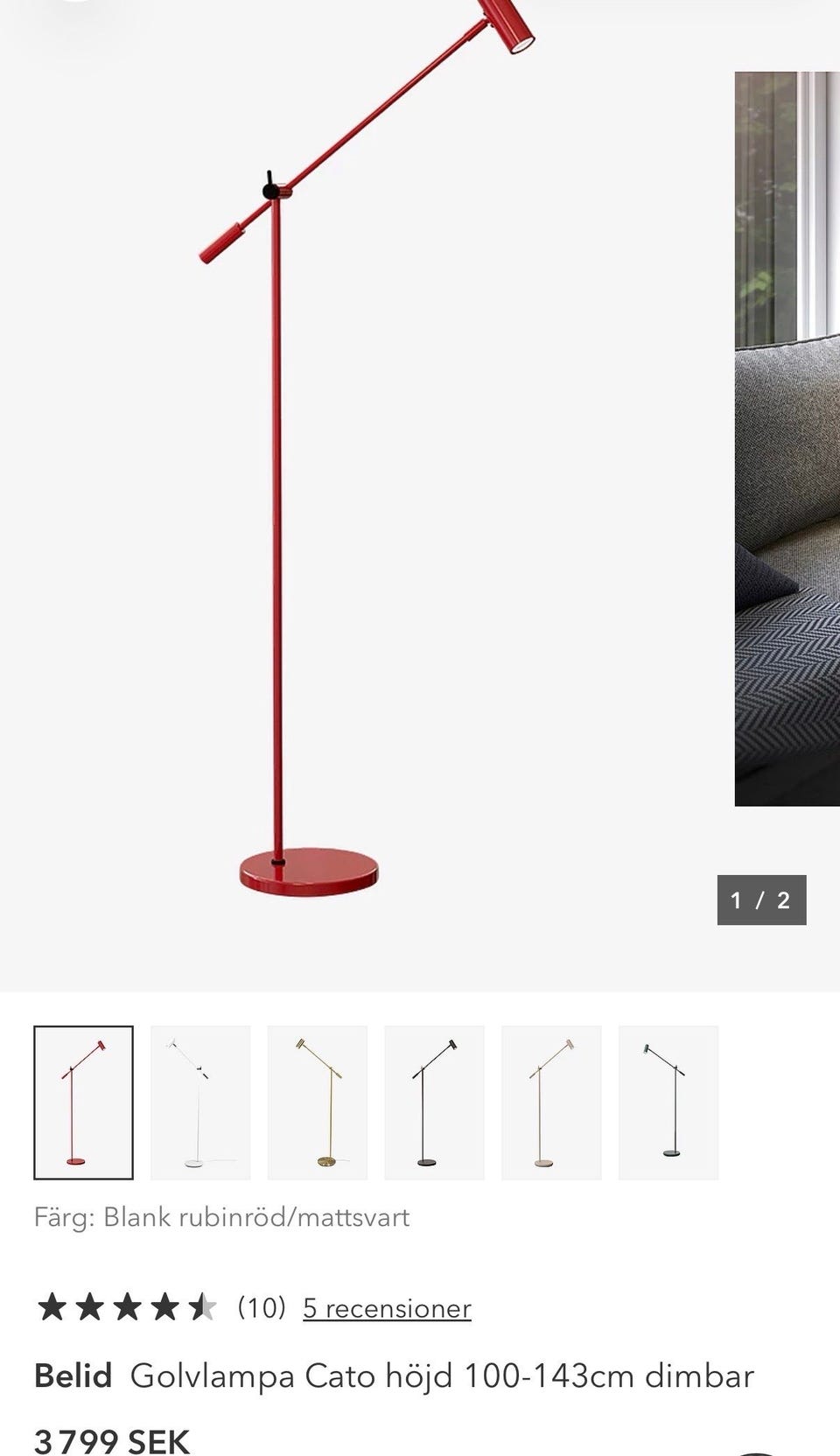Pick the black lamp color variant
840x1456 pixels.
[x=434, y=1102]
